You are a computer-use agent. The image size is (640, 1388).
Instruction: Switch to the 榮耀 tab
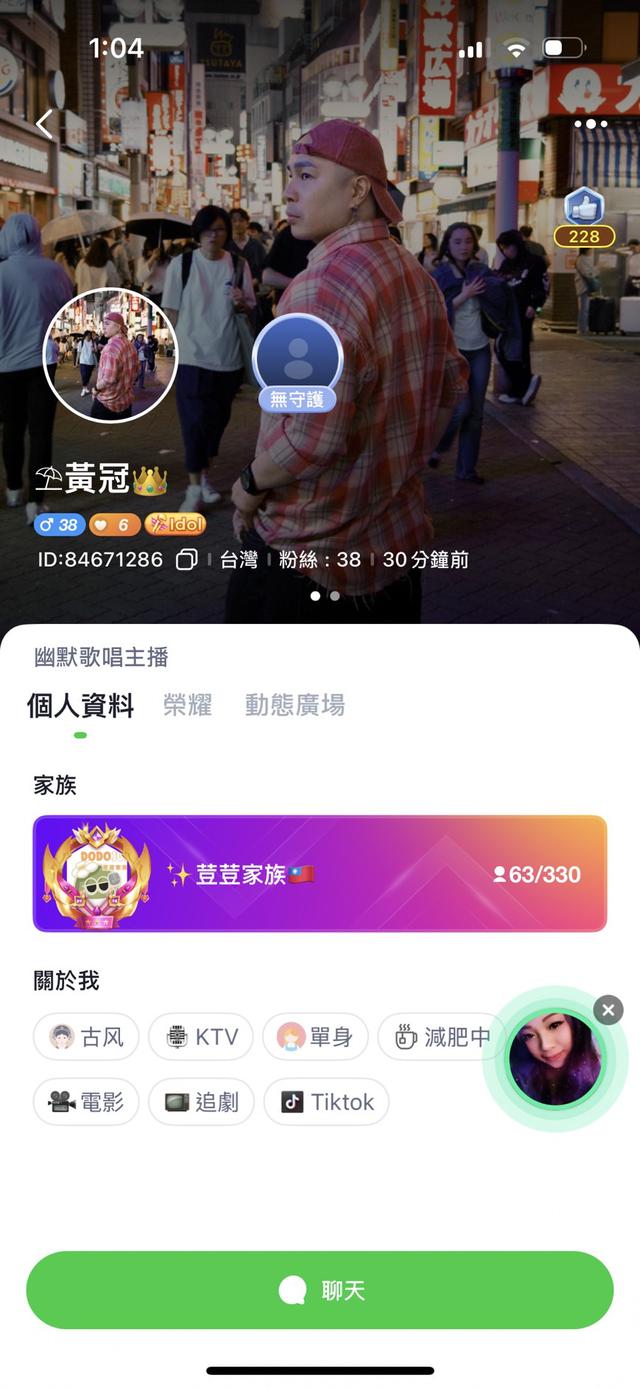(x=188, y=705)
